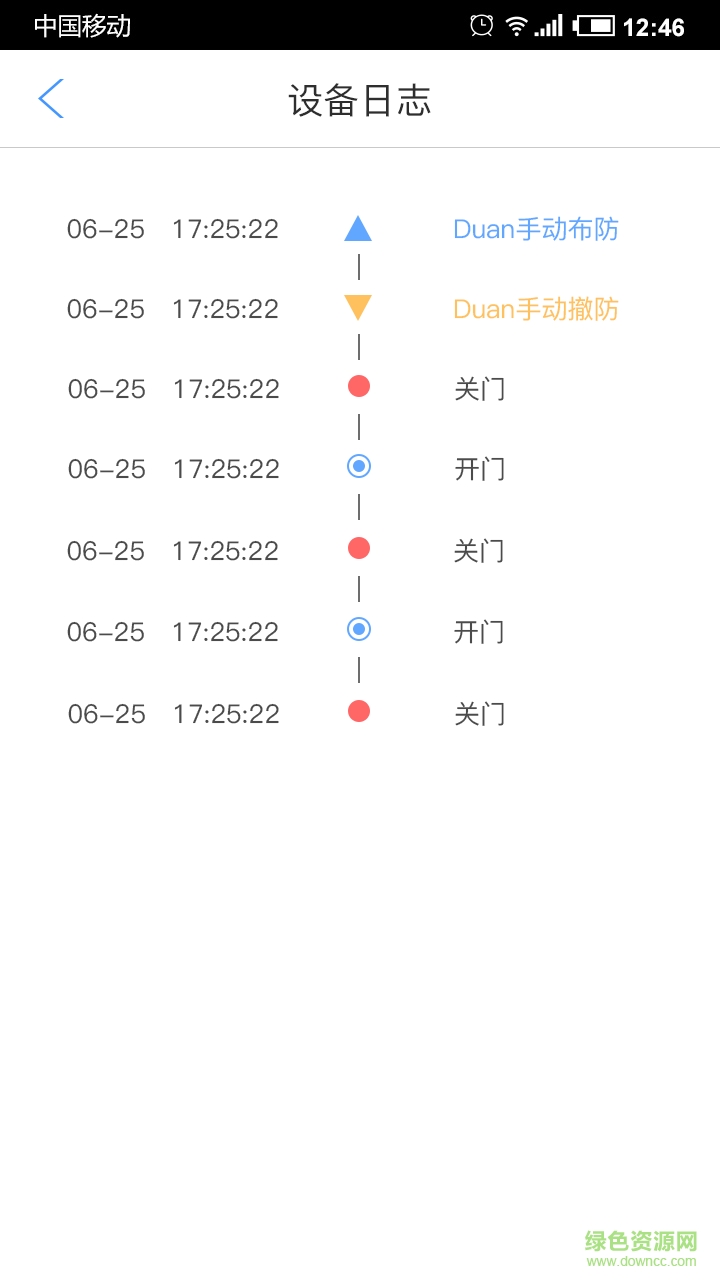
Task: Open the Duan手动布防 log entry
Action: tap(535, 228)
